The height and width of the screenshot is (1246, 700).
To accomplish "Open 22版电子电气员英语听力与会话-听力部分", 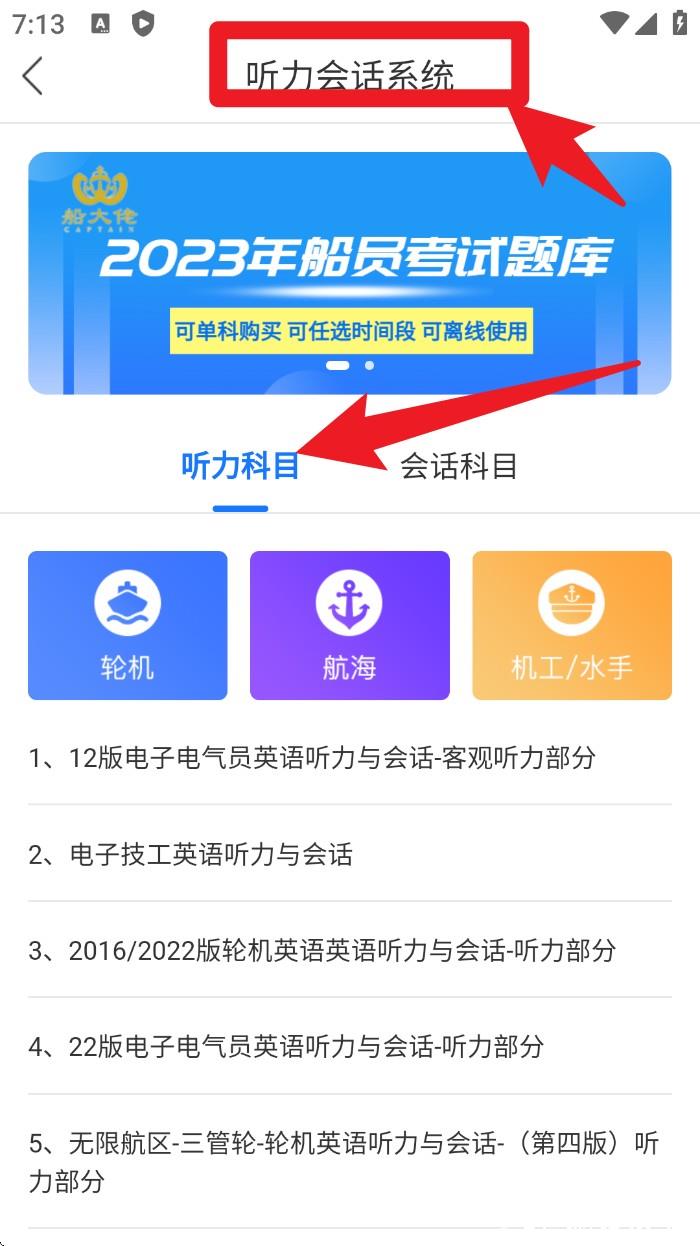I will coord(286,1047).
